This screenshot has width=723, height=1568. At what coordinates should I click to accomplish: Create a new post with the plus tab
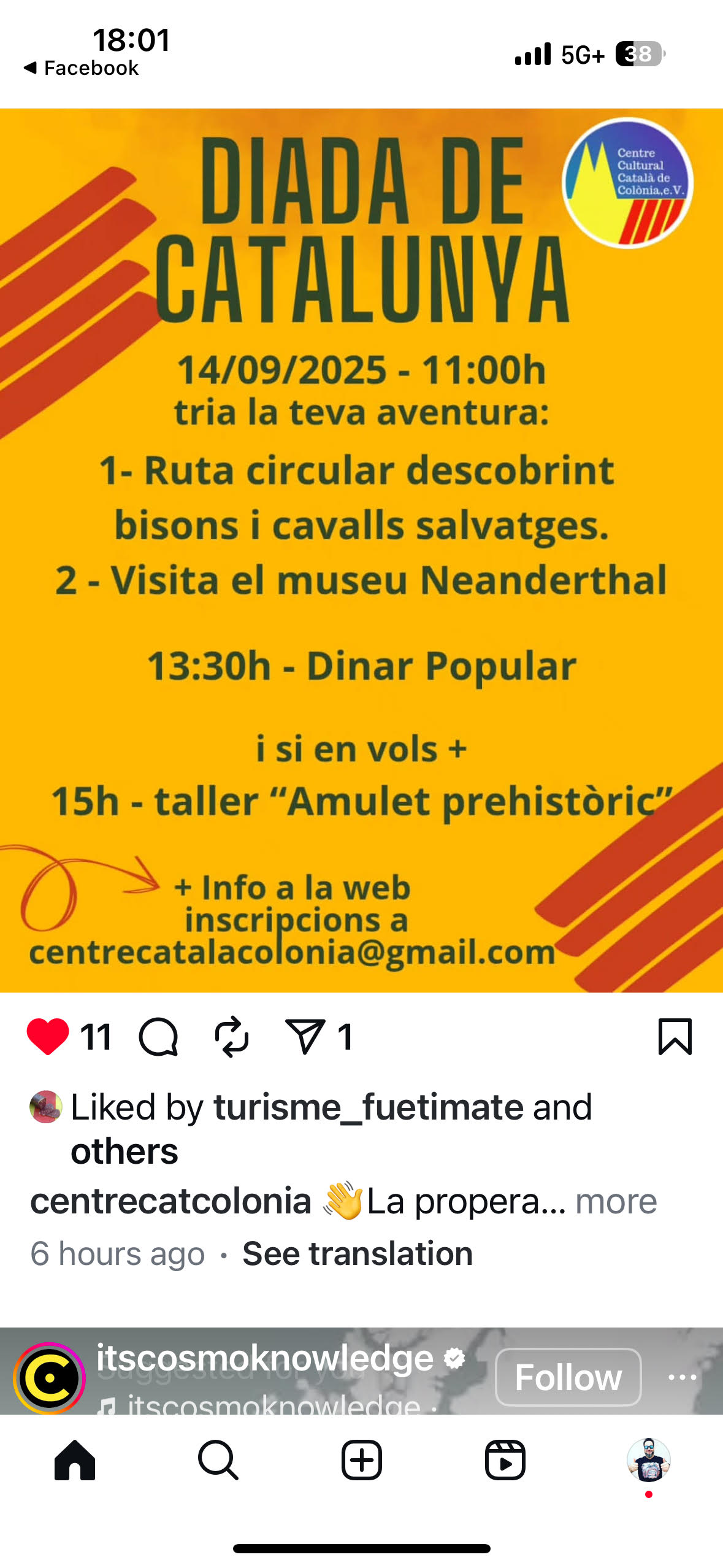(x=361, y=1460)
